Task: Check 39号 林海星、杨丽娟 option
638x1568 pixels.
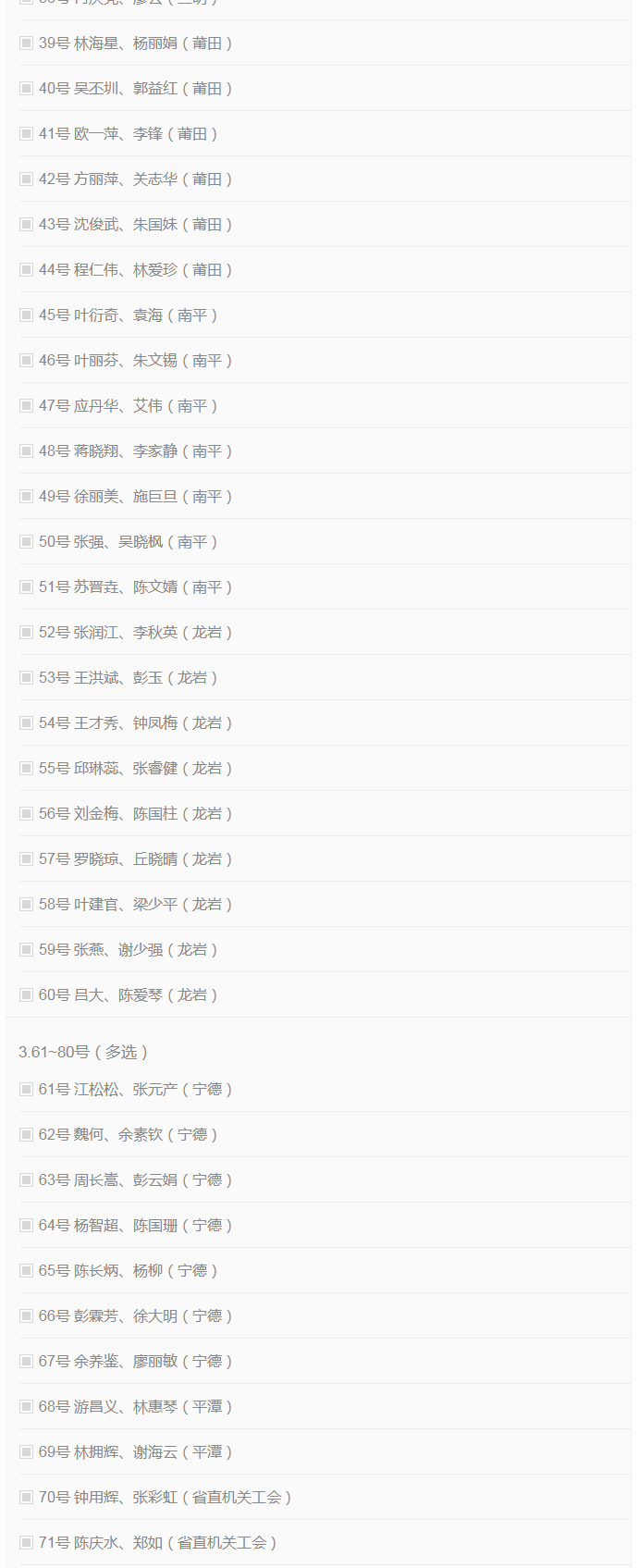Action: tap(26, 43)
